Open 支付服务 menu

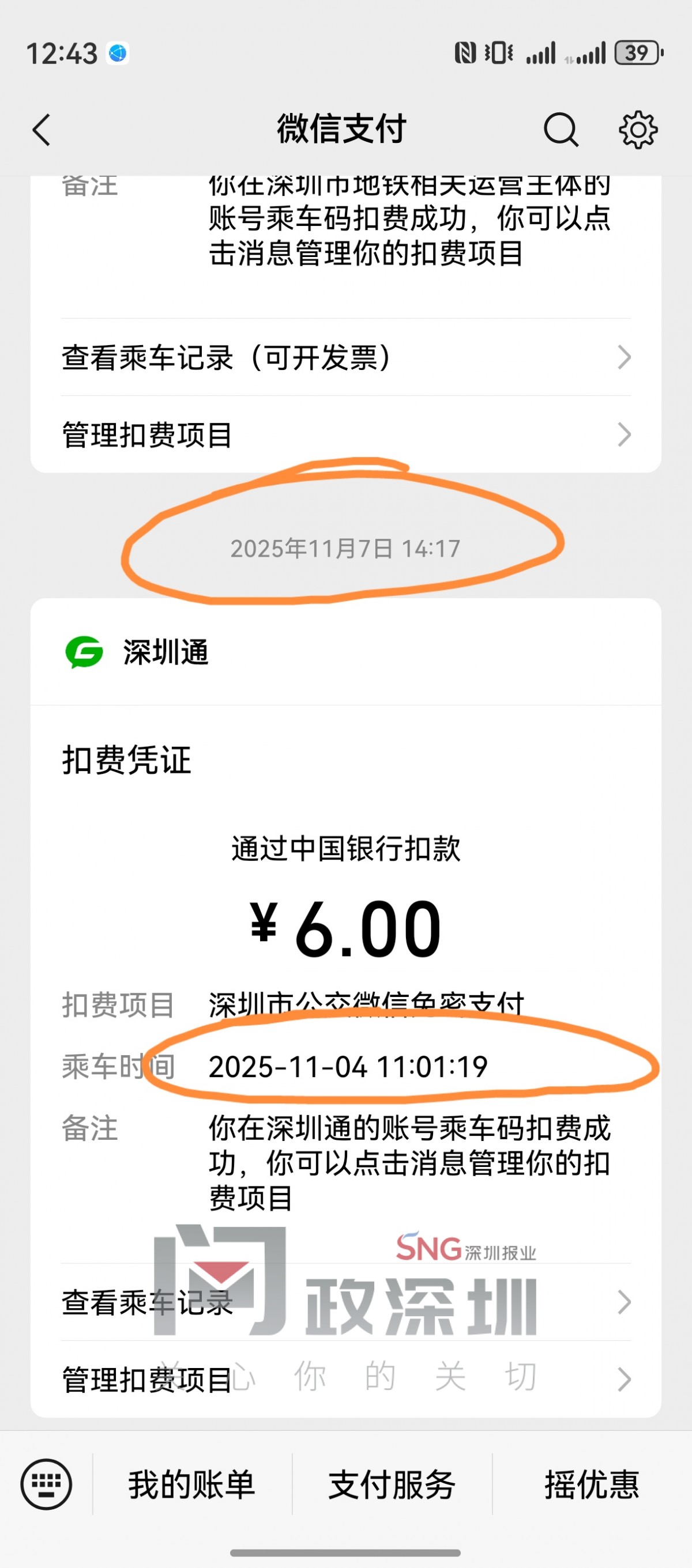[x=392, y=1484]
